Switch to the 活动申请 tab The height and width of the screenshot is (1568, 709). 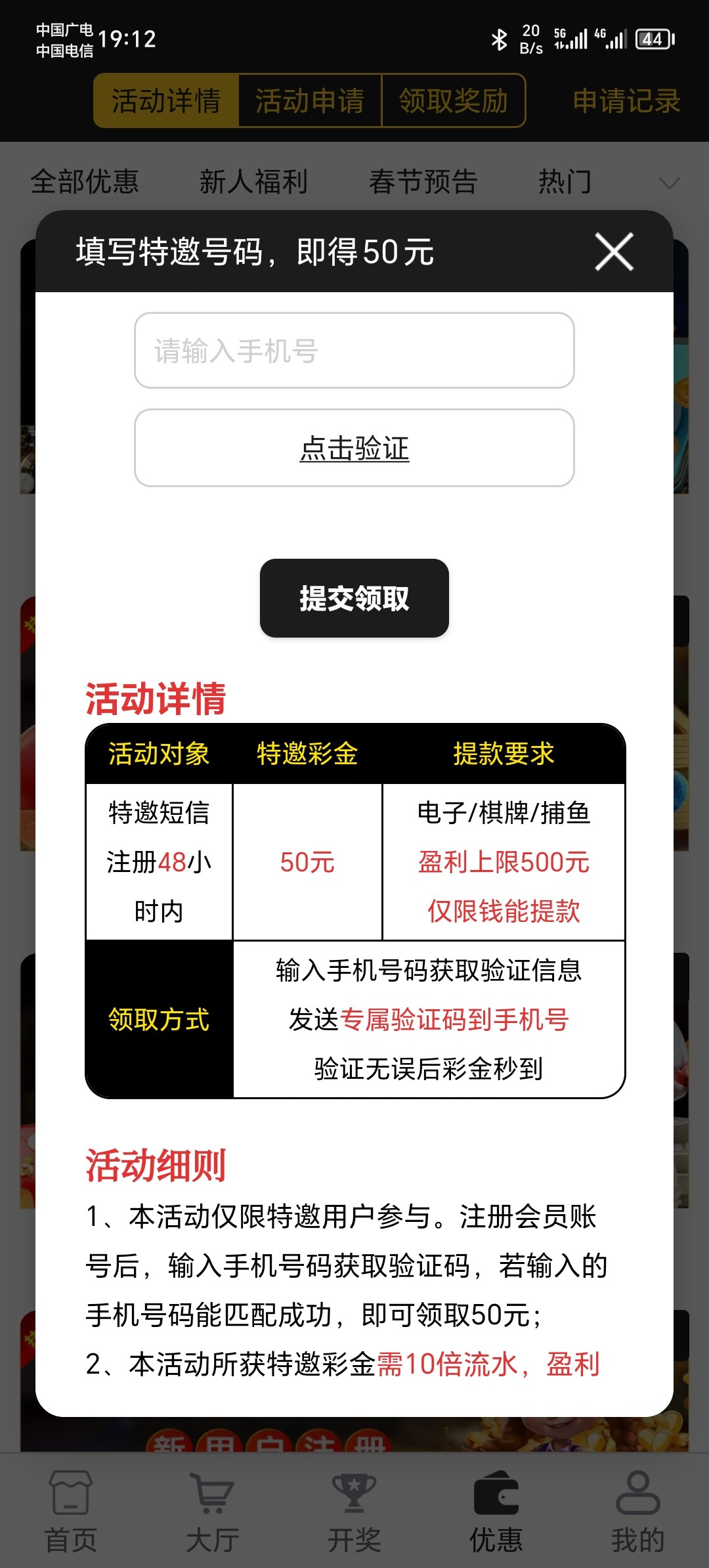(x=310, y=101)
